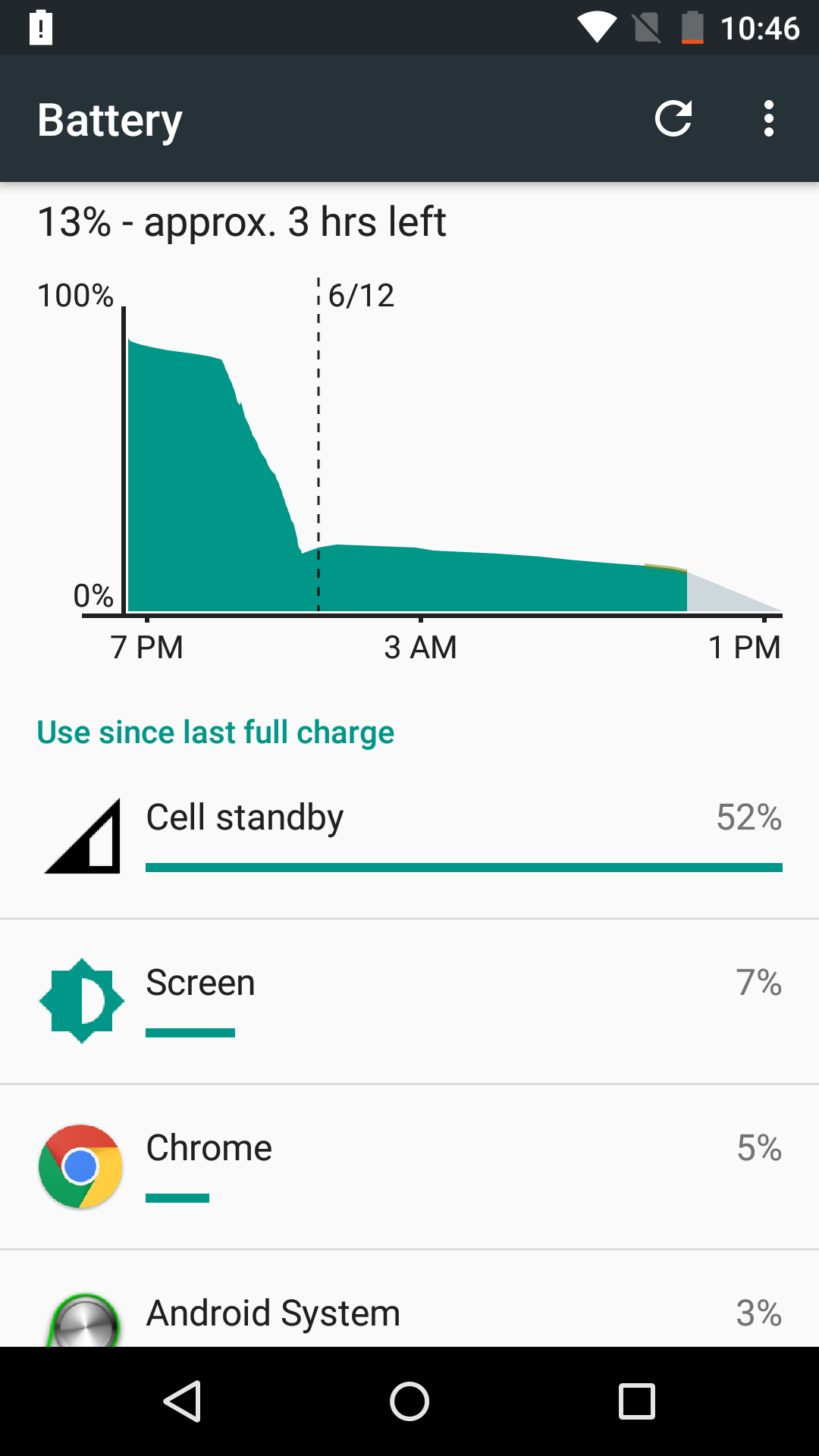
Task: Open Cell standby usage details
Action: click(409, 836)
